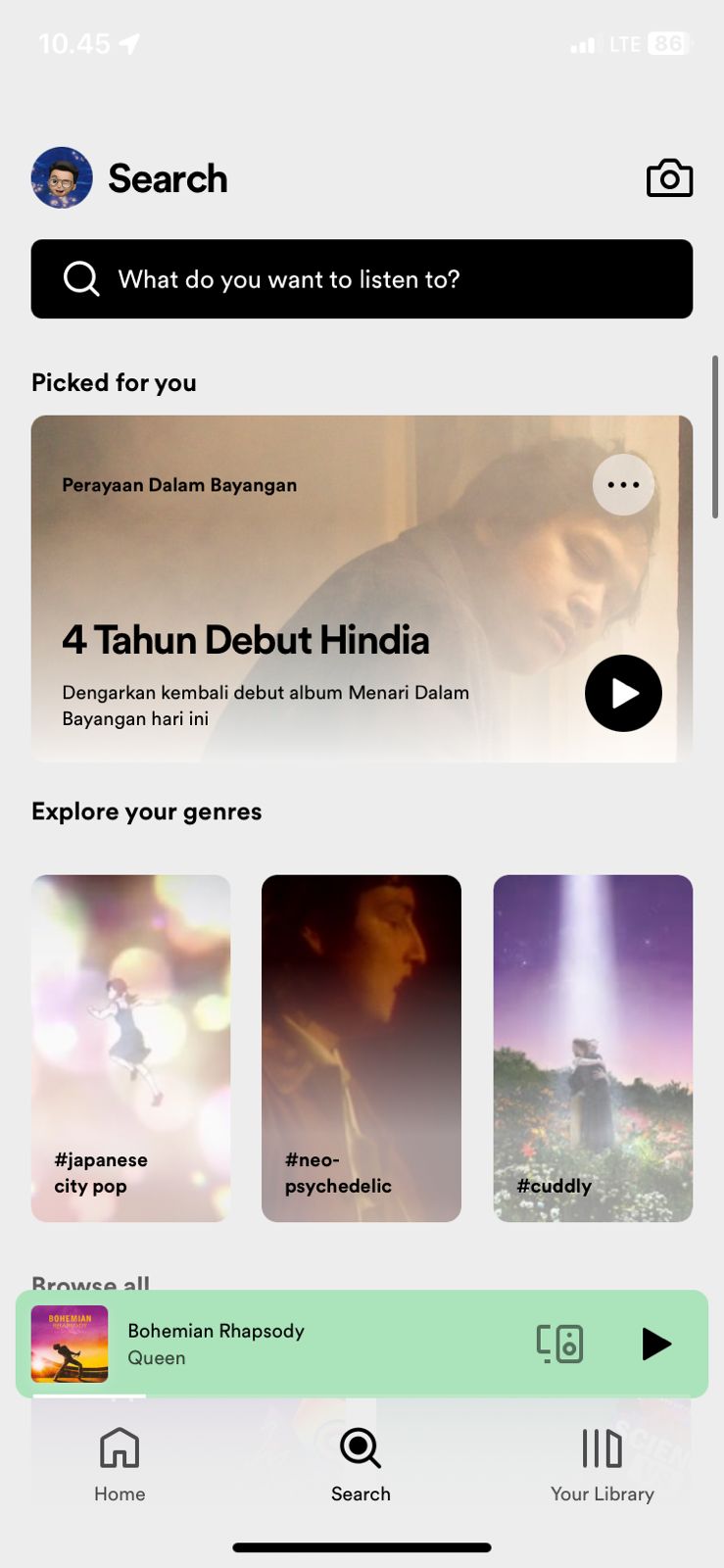Image resolution: width=724 pixels, height=1568 pixels.
Task: Explore the #japanese city pop genre
Action: pos(130,1048)
